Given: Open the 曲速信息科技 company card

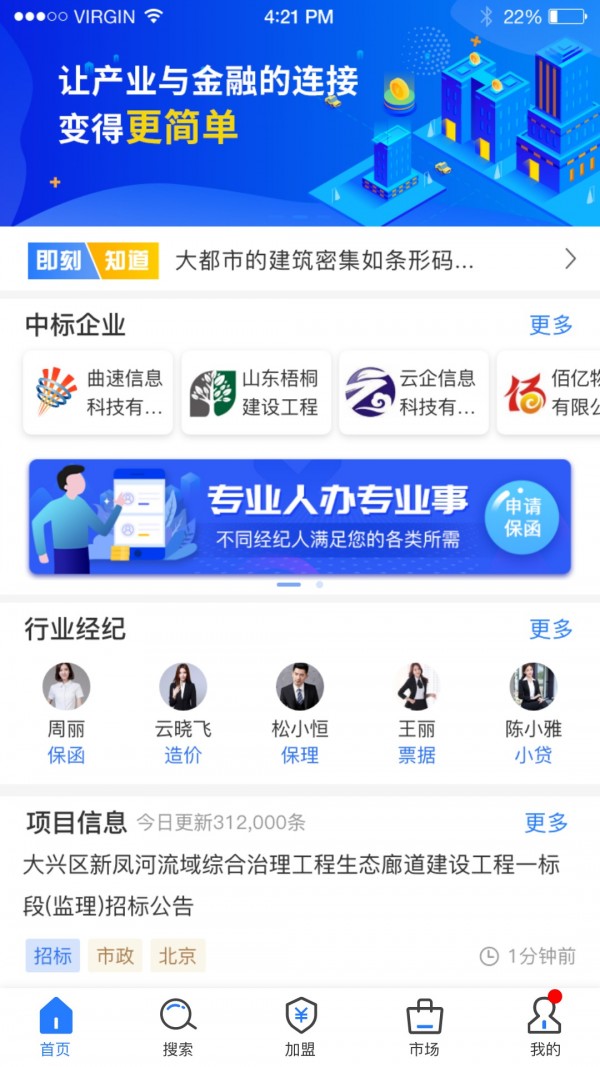Looking at the screenshot, I should (x=98, y=392).
